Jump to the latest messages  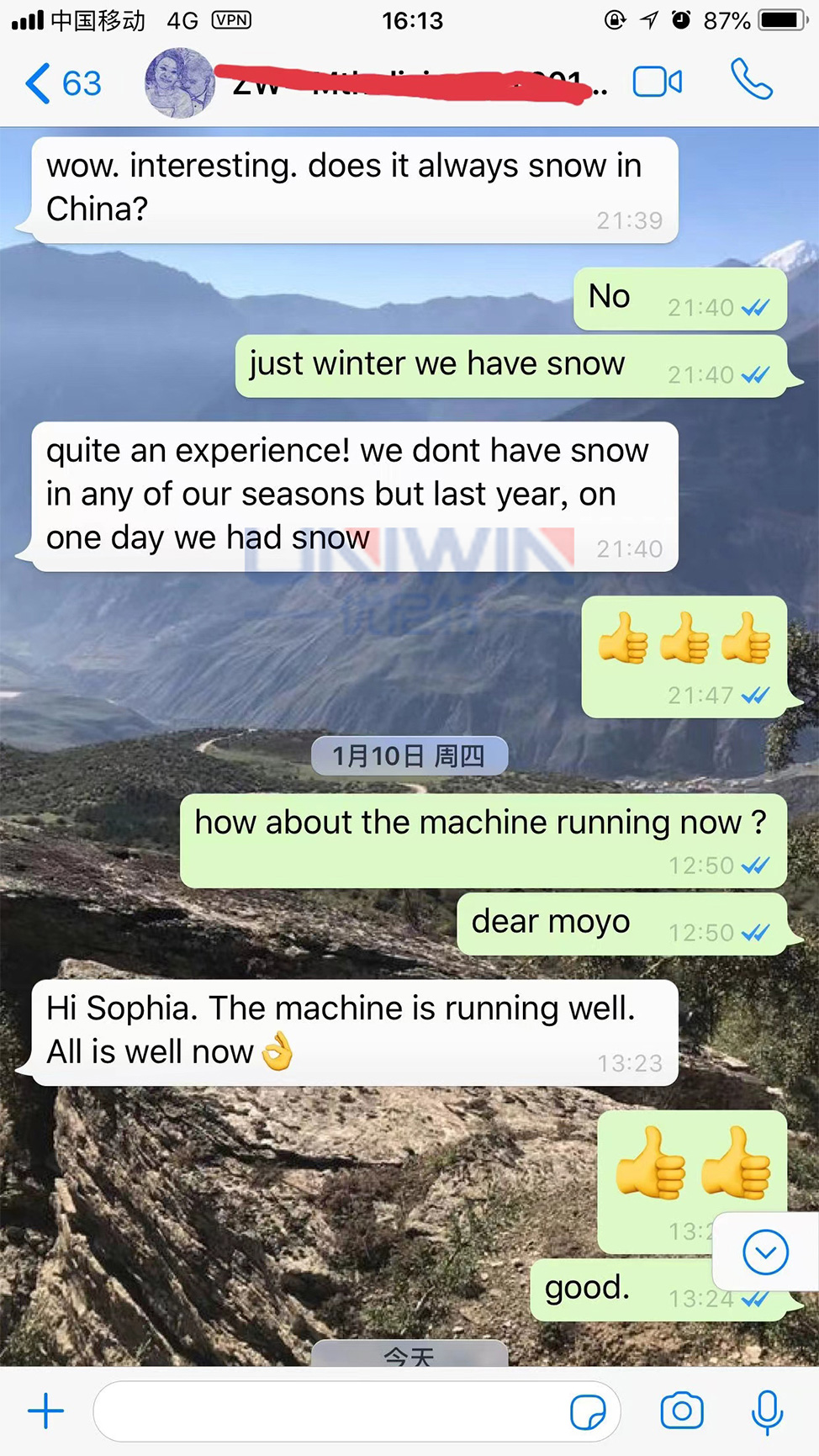[x=765, y=1252]
